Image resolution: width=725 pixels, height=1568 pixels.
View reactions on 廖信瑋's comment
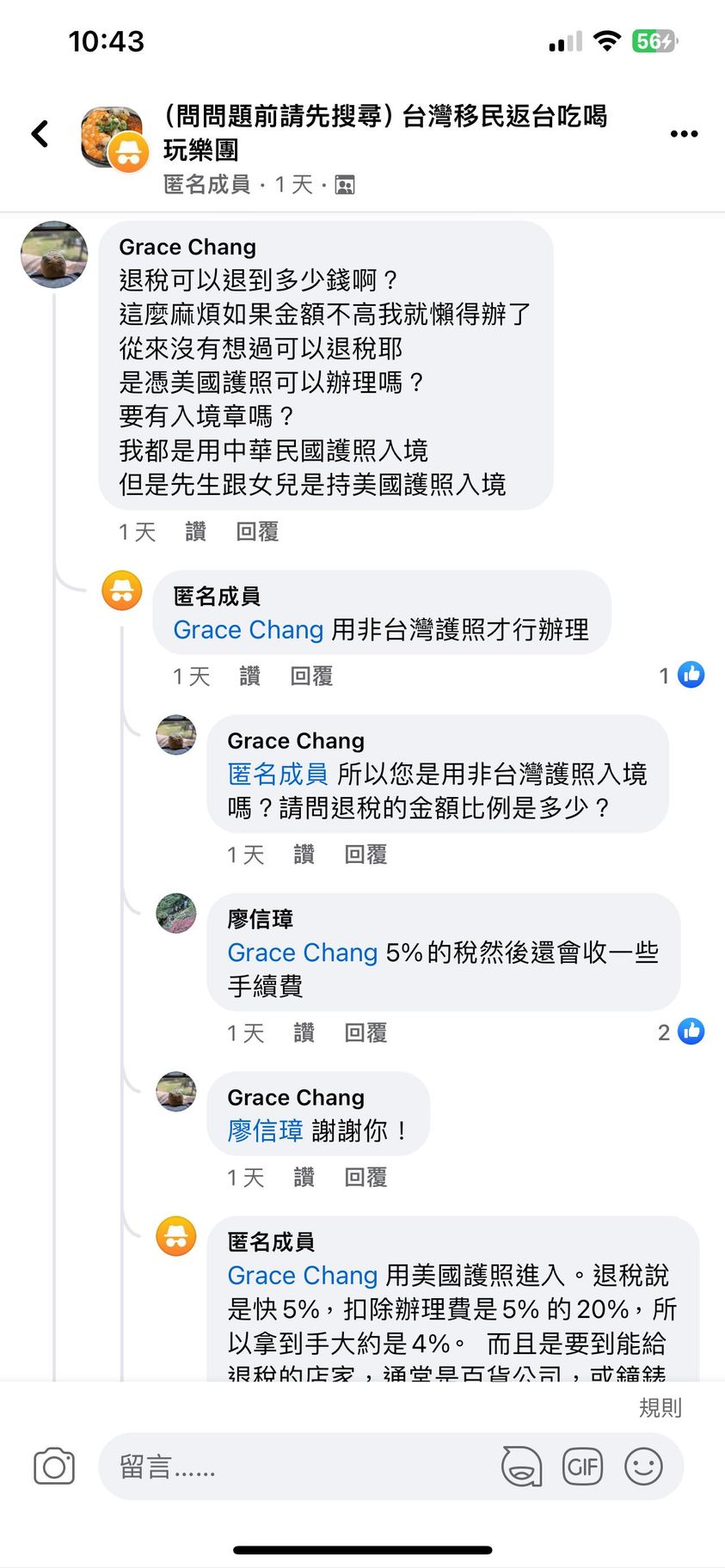click(x=681, y=1032)
